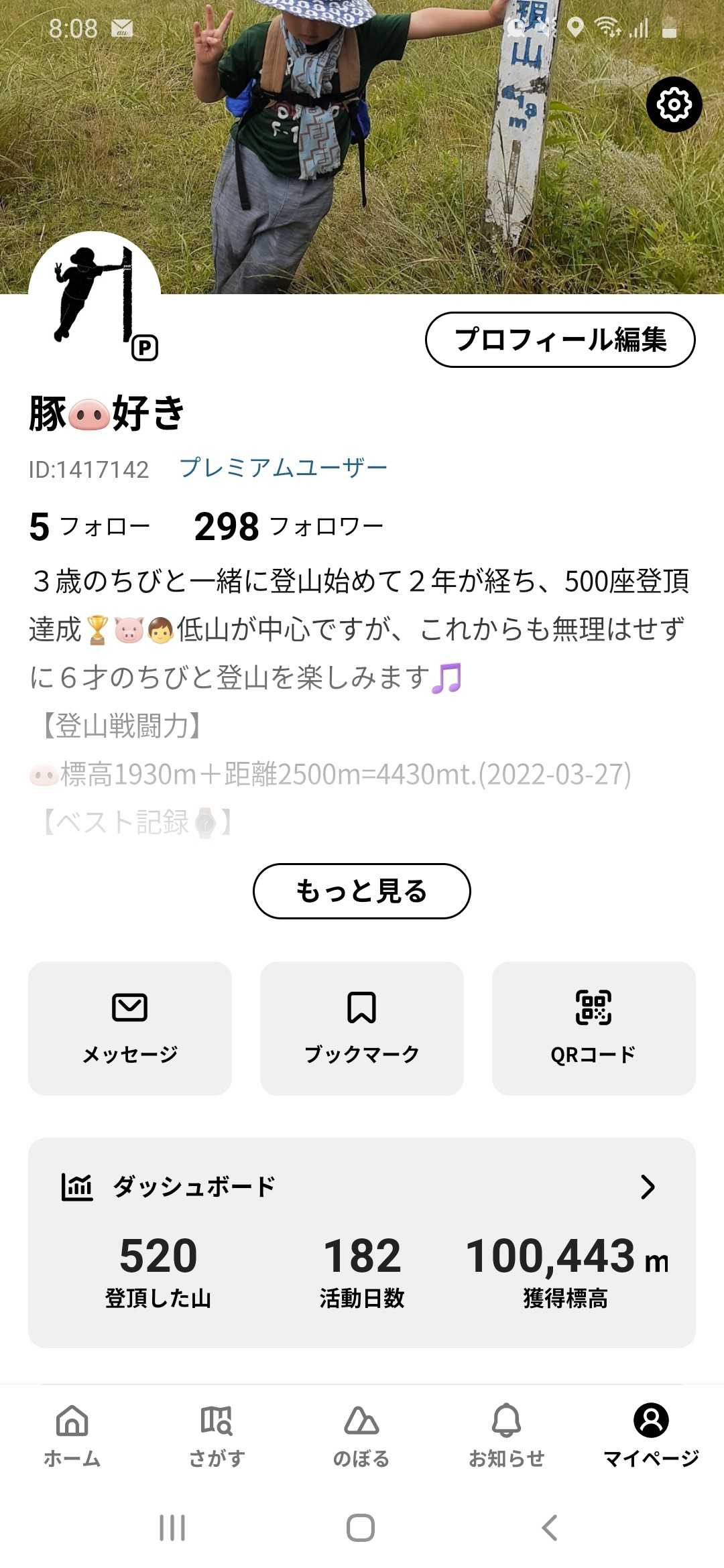
Task: Tap the round profile avatar
Action: [95, 296]
